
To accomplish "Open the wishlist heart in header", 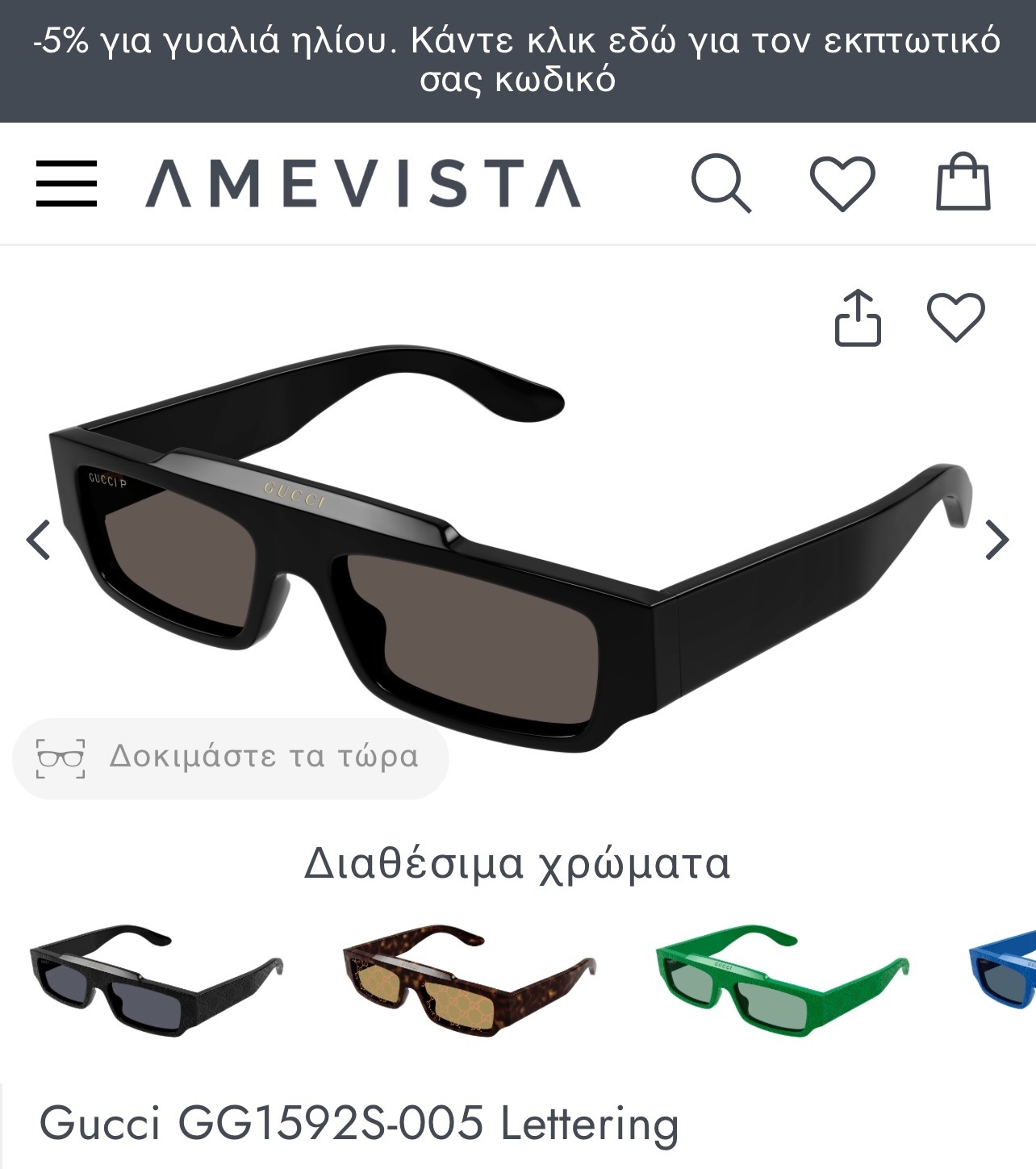I will [842, 183].
